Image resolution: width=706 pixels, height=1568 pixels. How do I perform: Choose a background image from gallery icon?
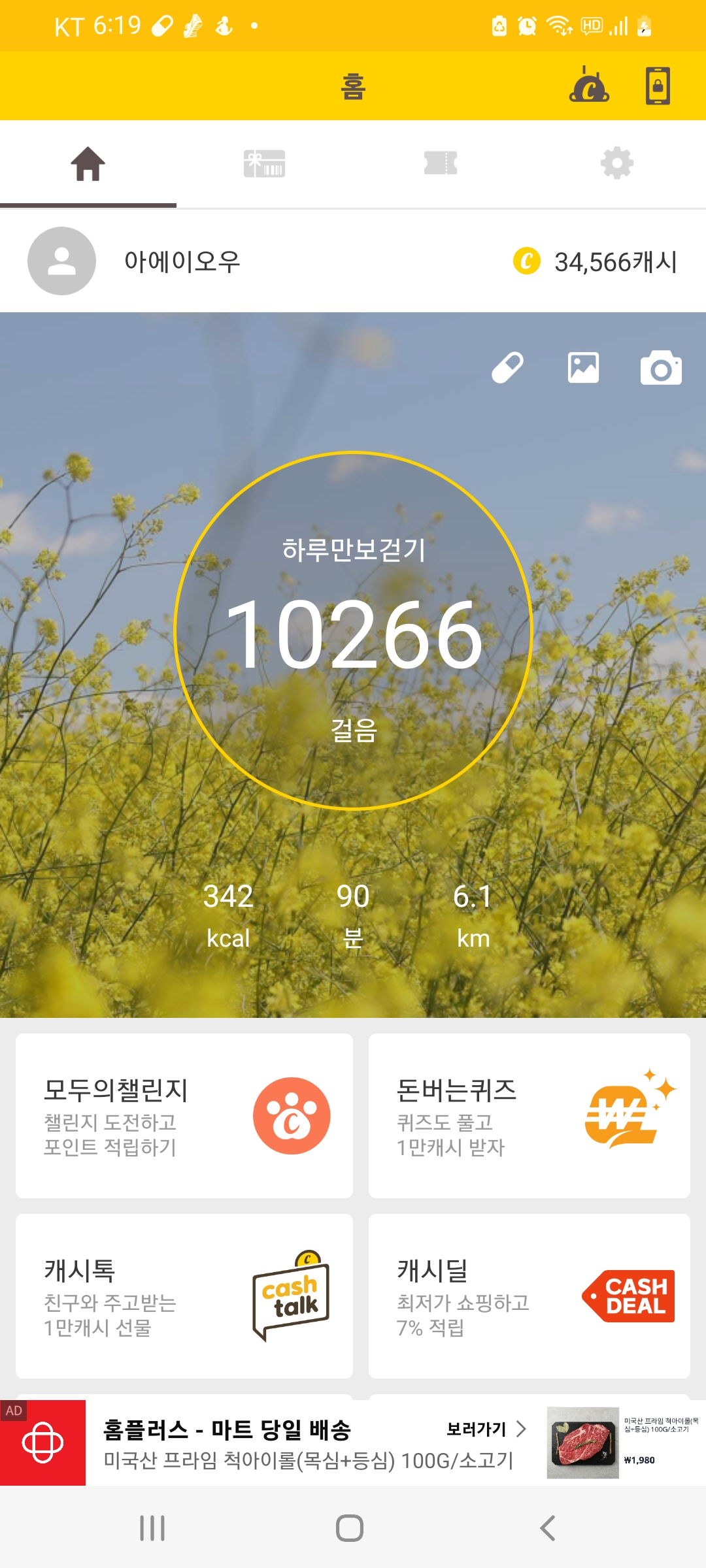583,368
